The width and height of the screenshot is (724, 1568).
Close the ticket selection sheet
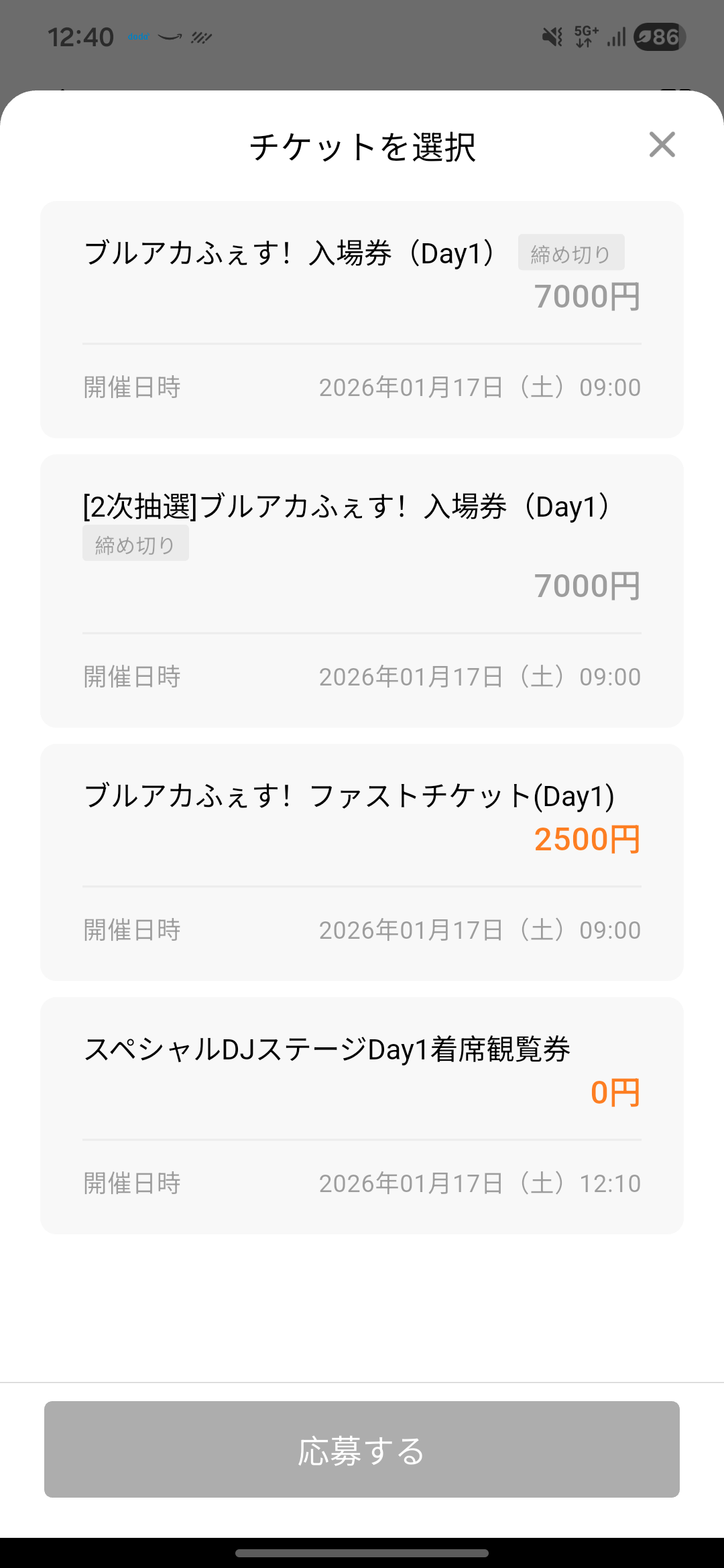tap(662, 145)
